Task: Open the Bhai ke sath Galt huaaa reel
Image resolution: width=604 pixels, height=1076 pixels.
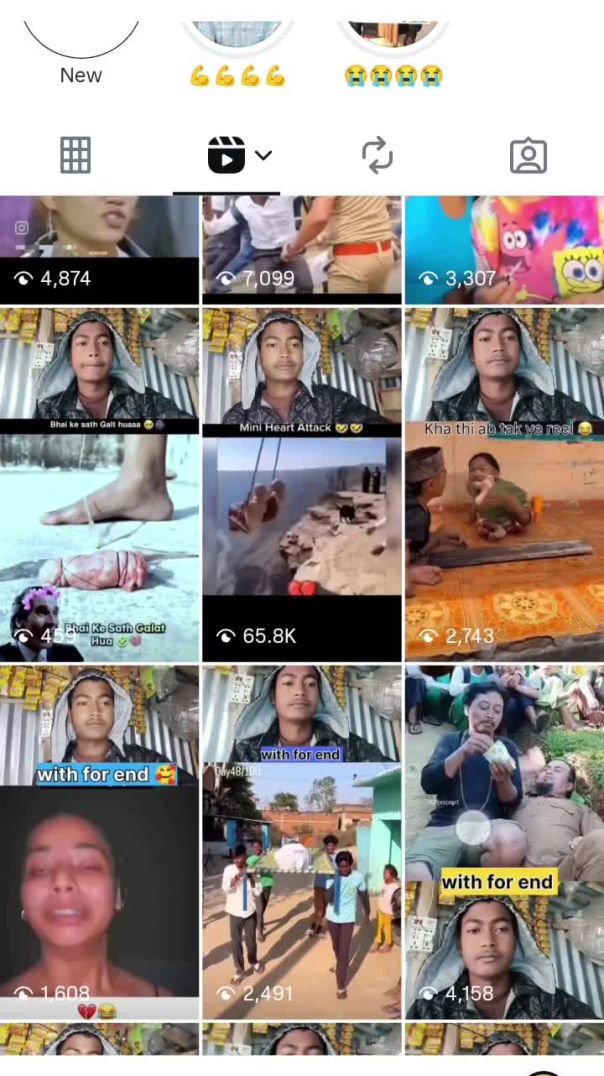Action: click(x=99, y=485)
